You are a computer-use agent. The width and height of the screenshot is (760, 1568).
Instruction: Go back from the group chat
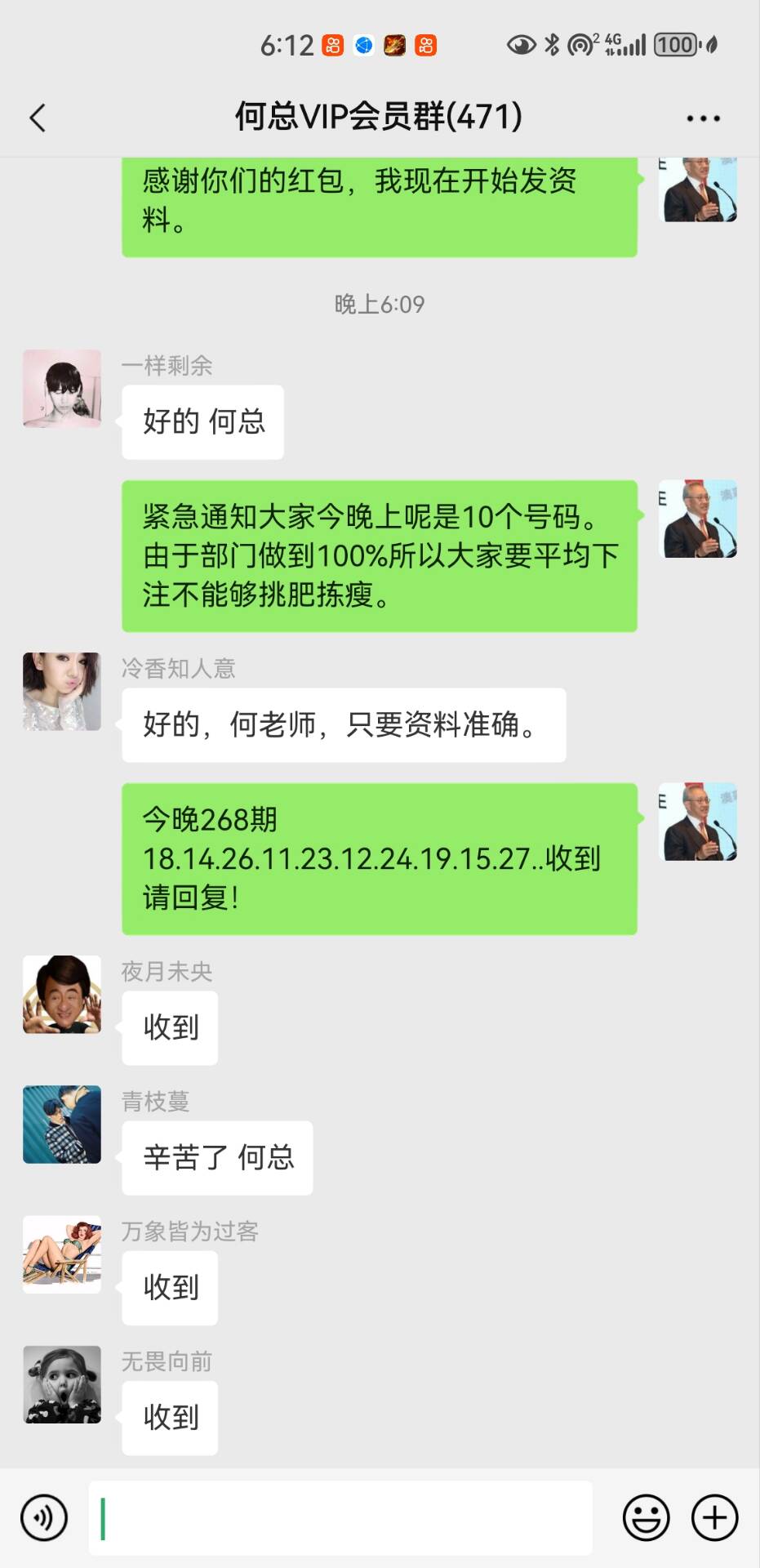pyautogui.click(x=38, y=118)
